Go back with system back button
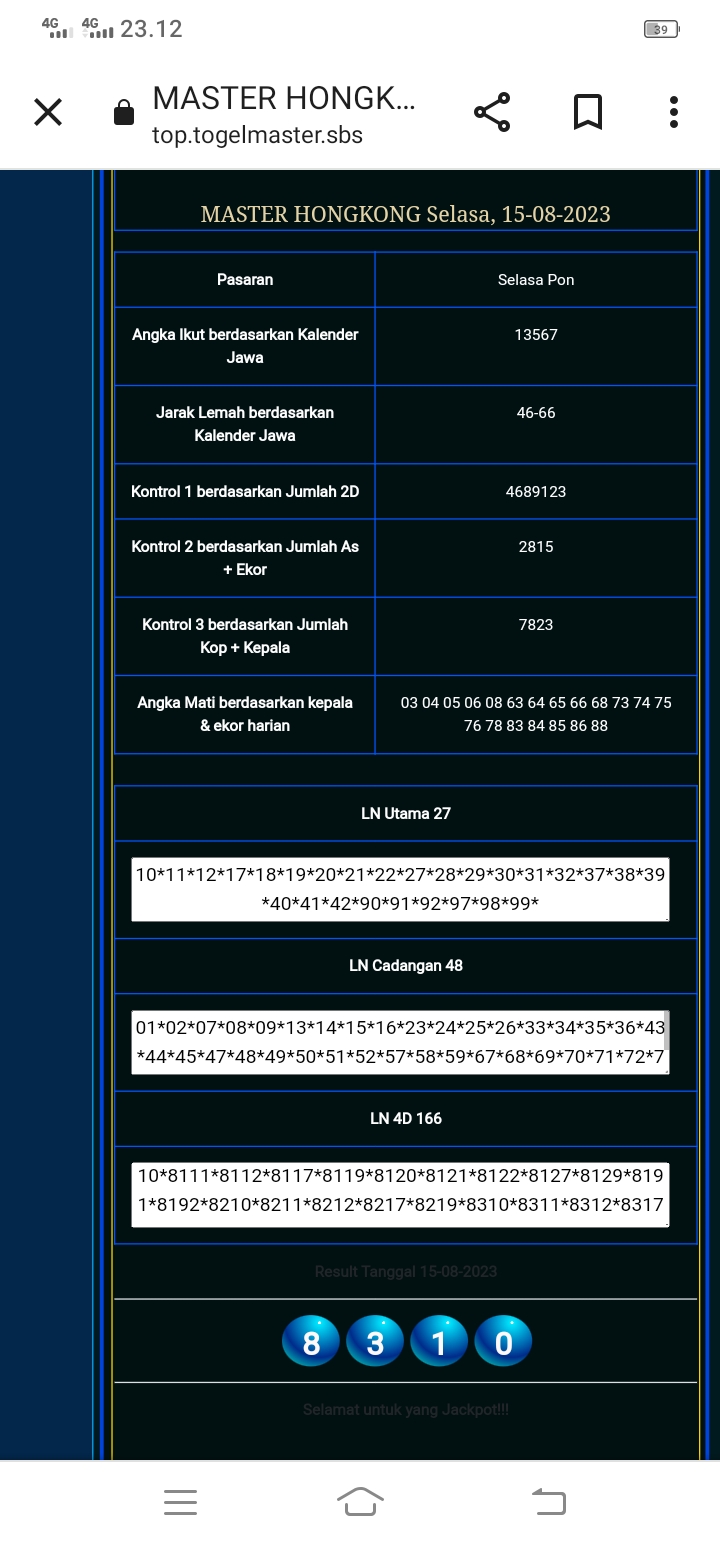The width and height of the screenshot is (720, 1544). 548,1501
